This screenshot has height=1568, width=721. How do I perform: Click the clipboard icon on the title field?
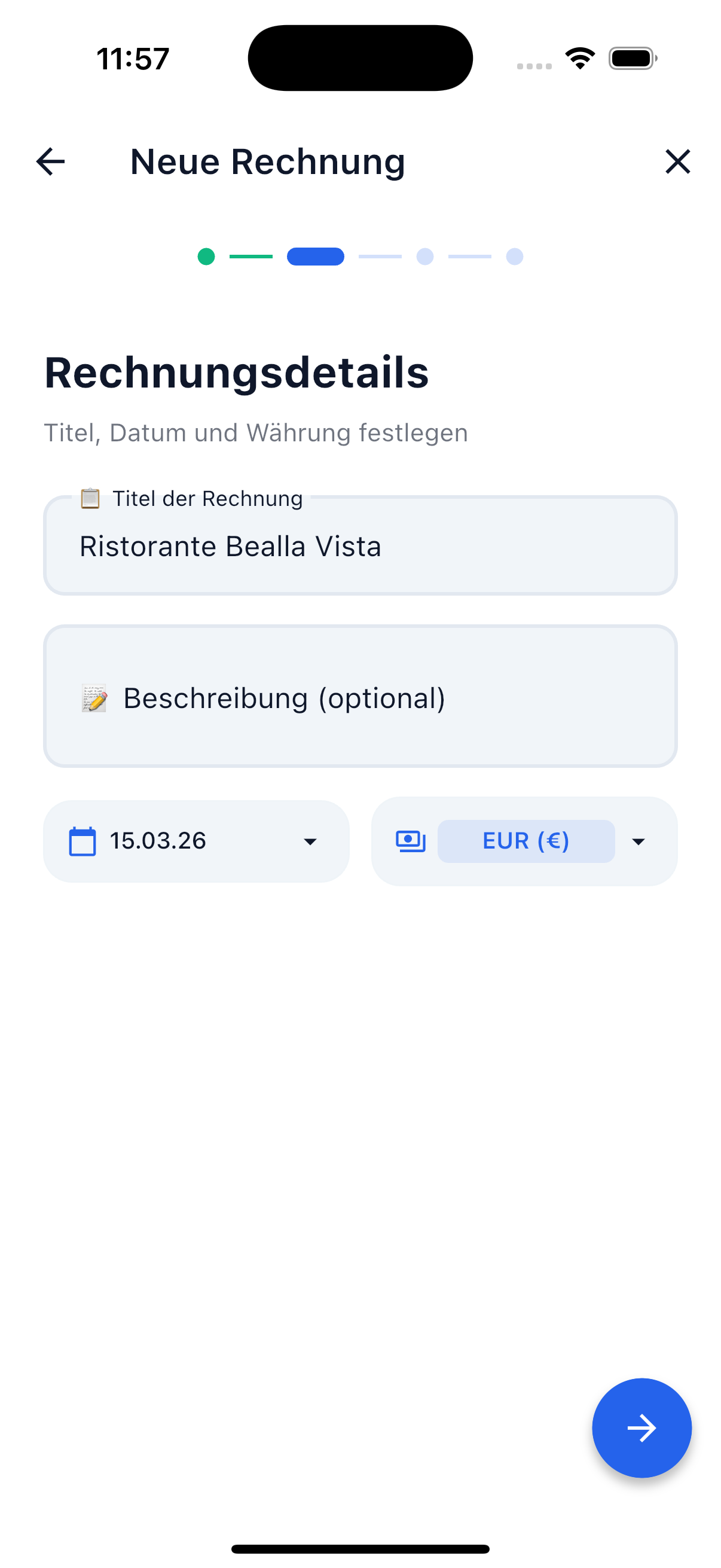pos(90,498)
